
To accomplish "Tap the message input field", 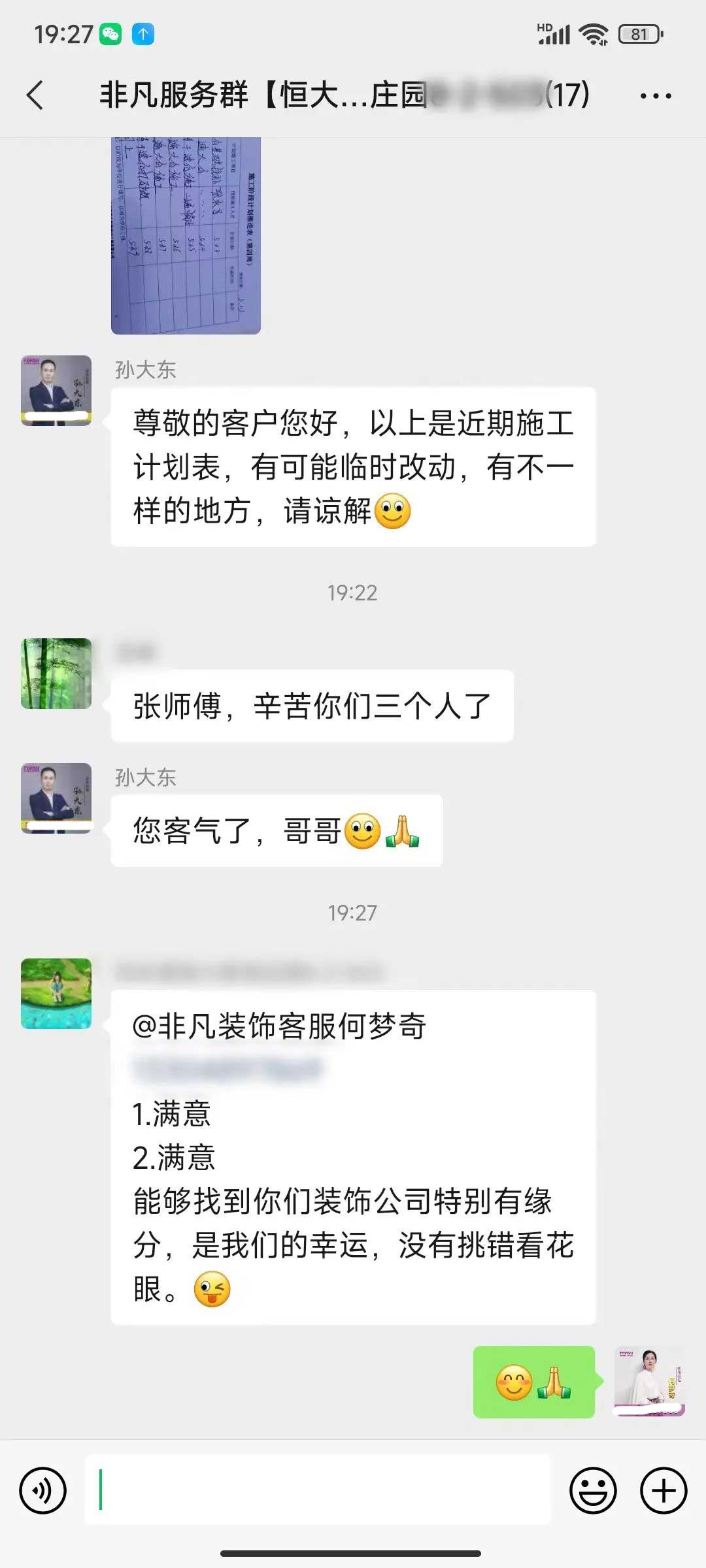I will 318,1490.
